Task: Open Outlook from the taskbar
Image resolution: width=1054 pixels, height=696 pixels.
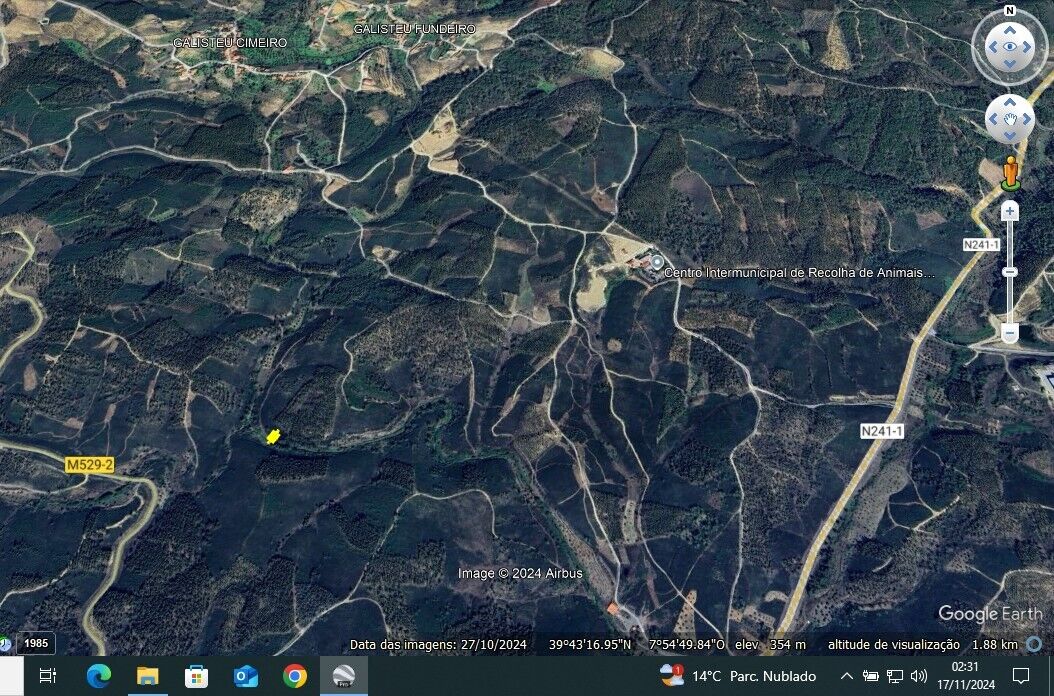Action: pyautogui.click(x=245, y=676)
